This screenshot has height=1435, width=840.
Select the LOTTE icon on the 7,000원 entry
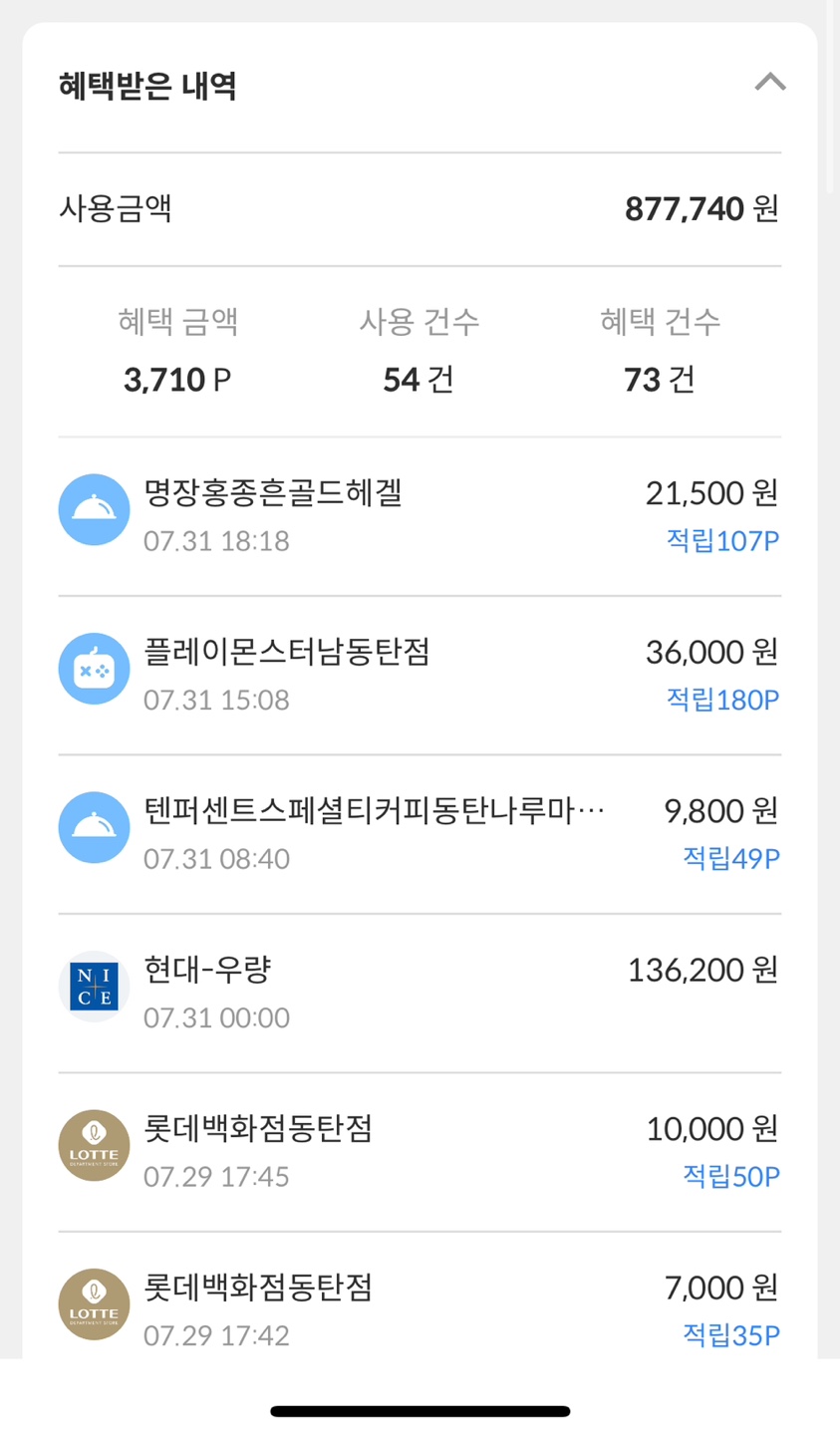94,1303
